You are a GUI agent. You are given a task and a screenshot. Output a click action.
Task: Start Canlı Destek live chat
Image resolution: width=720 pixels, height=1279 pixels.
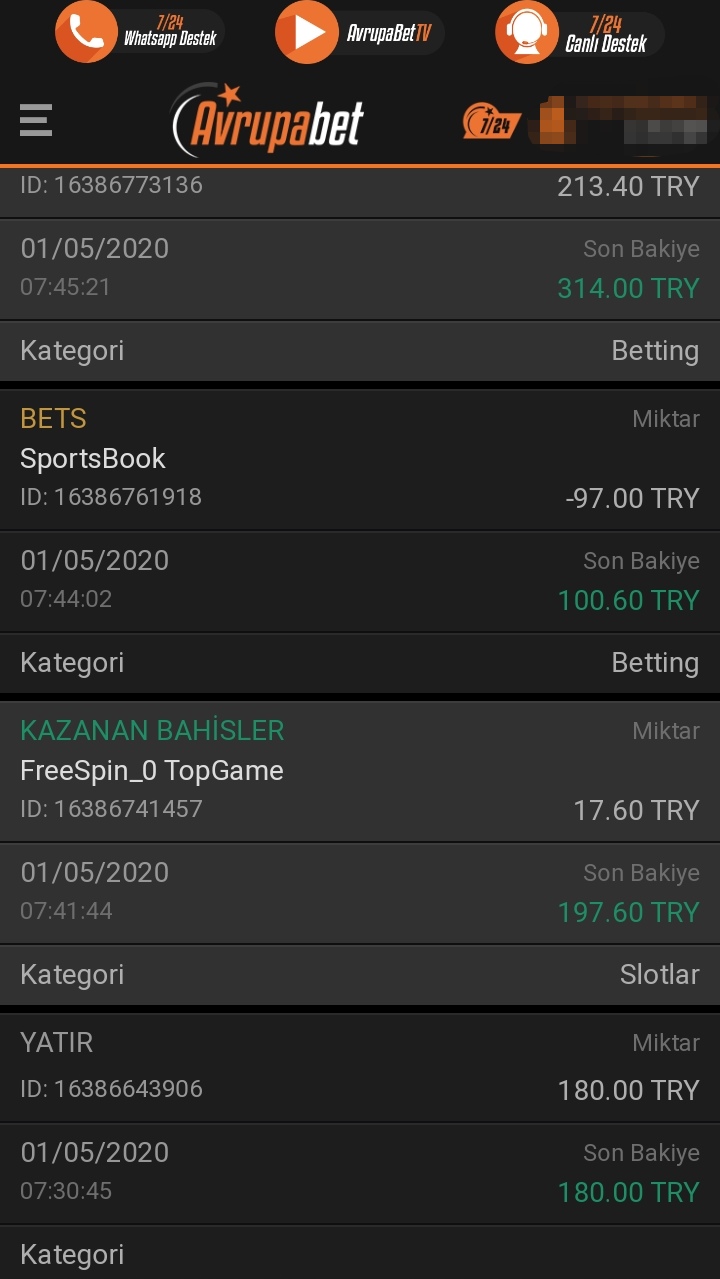click(579, 32)
